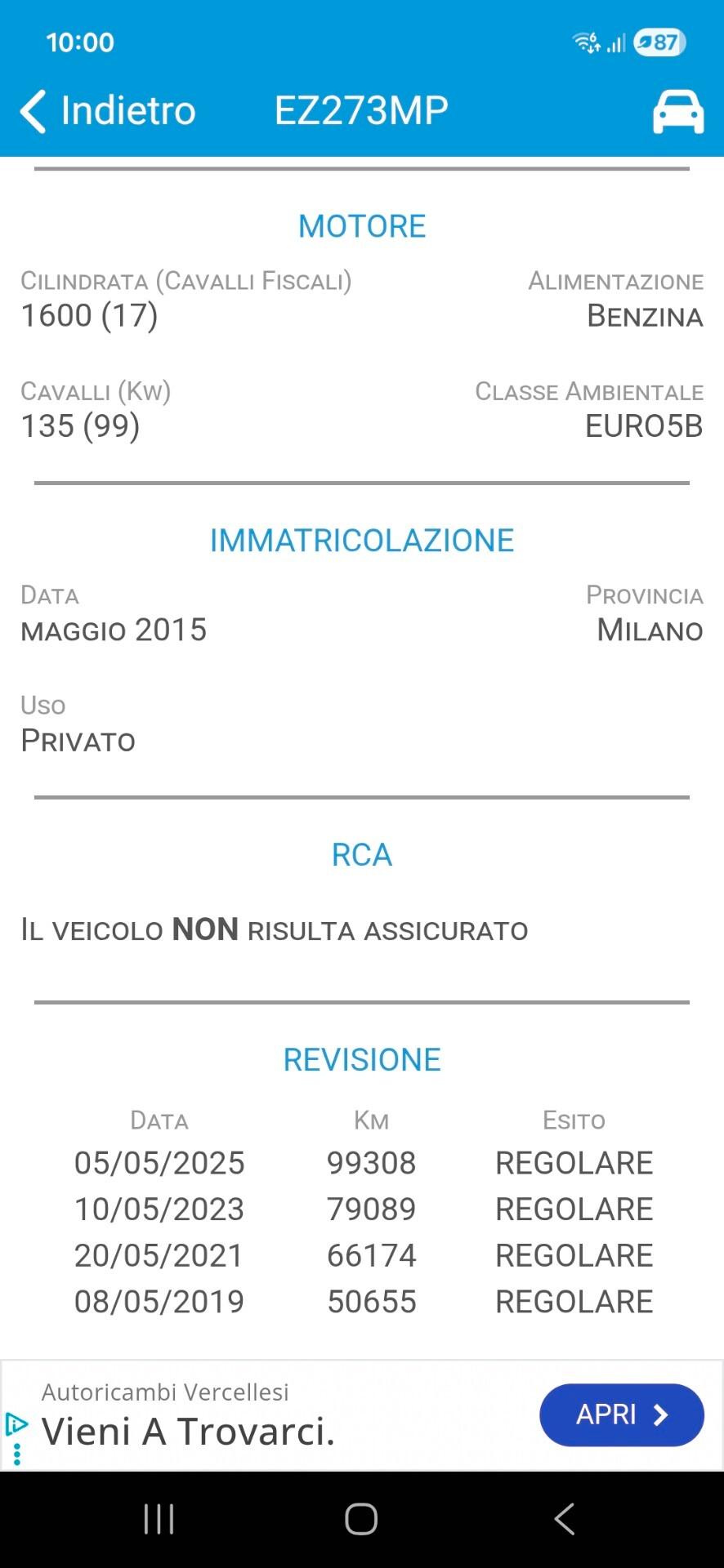Open vehicle view via the car icon
The height and width of the screenshot is (1568, 724).
point(678,111)
